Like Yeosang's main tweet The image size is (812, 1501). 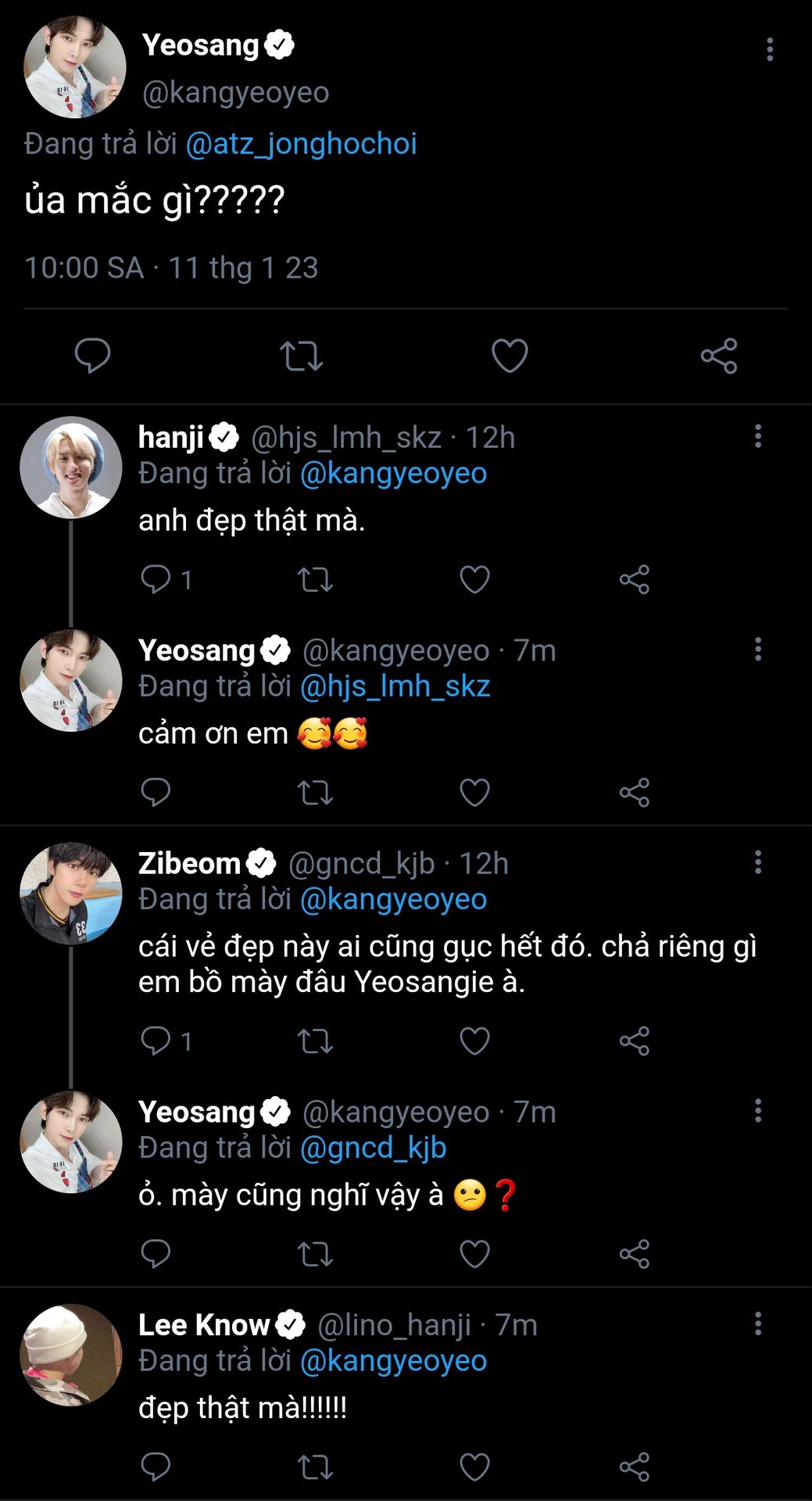coord(510,356)
